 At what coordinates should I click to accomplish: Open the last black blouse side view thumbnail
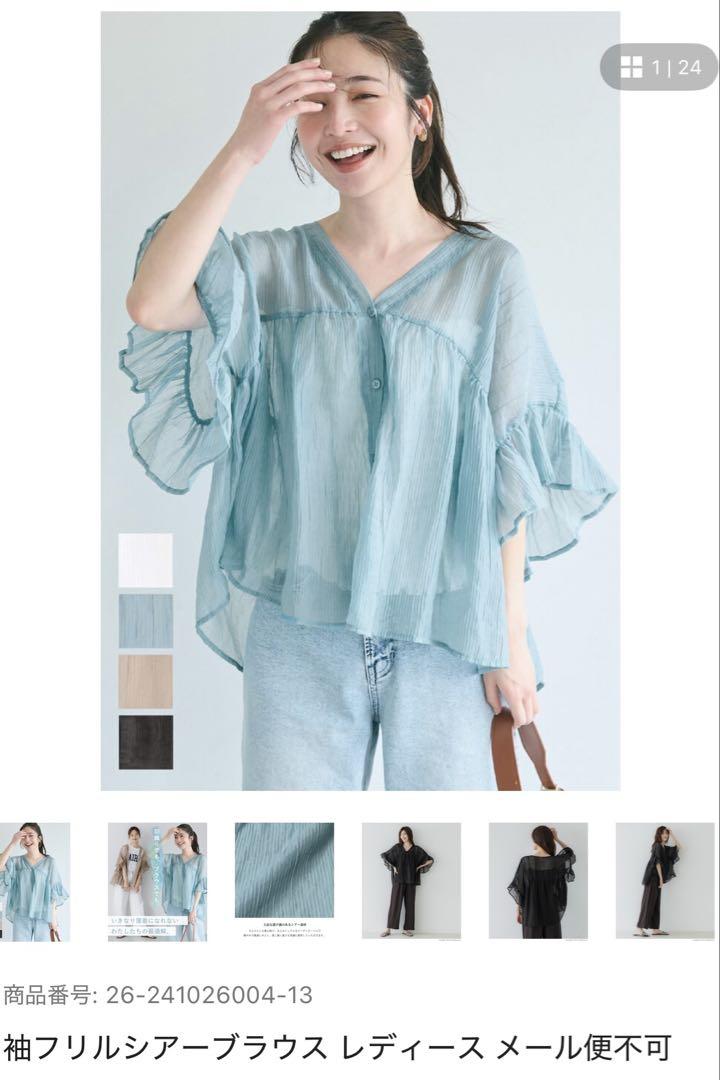coord(664,881)
